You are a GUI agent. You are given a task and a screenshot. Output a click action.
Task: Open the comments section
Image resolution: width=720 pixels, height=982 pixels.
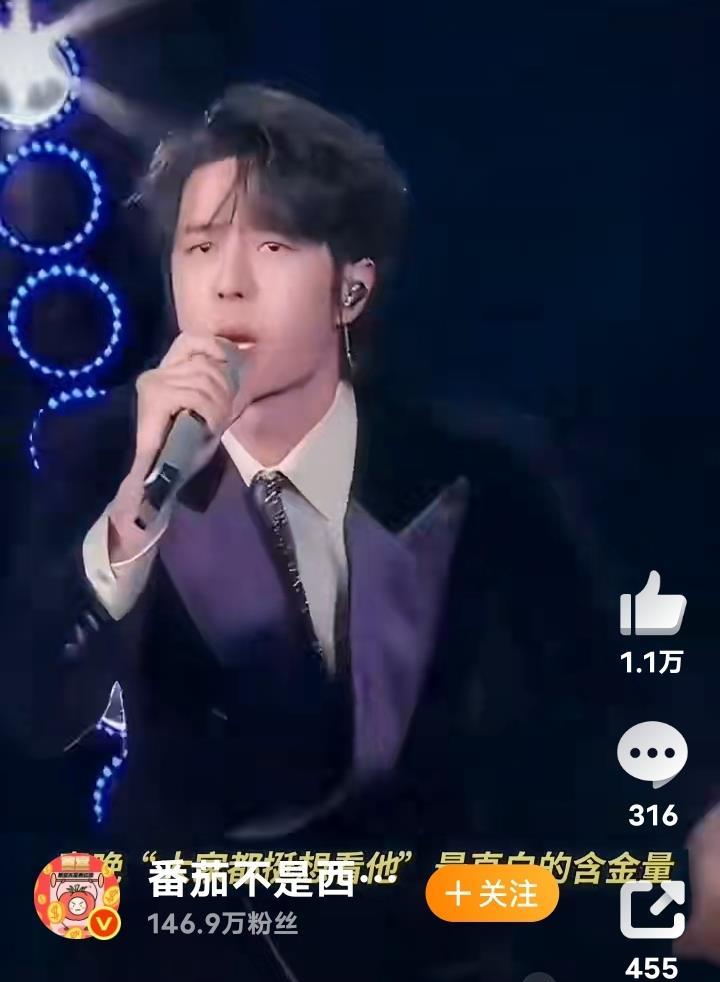pos(652,755)
